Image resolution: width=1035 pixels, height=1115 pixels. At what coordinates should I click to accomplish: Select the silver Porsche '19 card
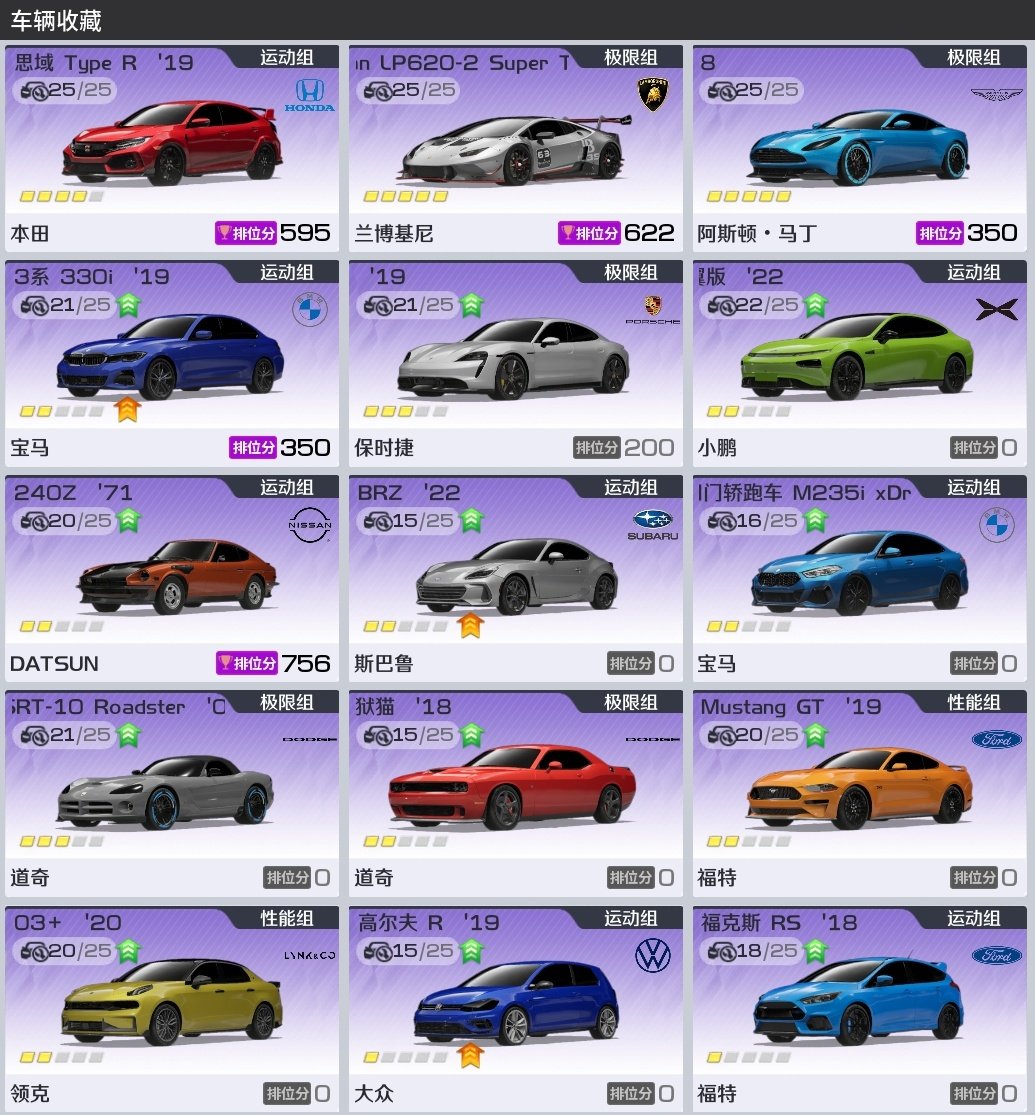[515, 362]
